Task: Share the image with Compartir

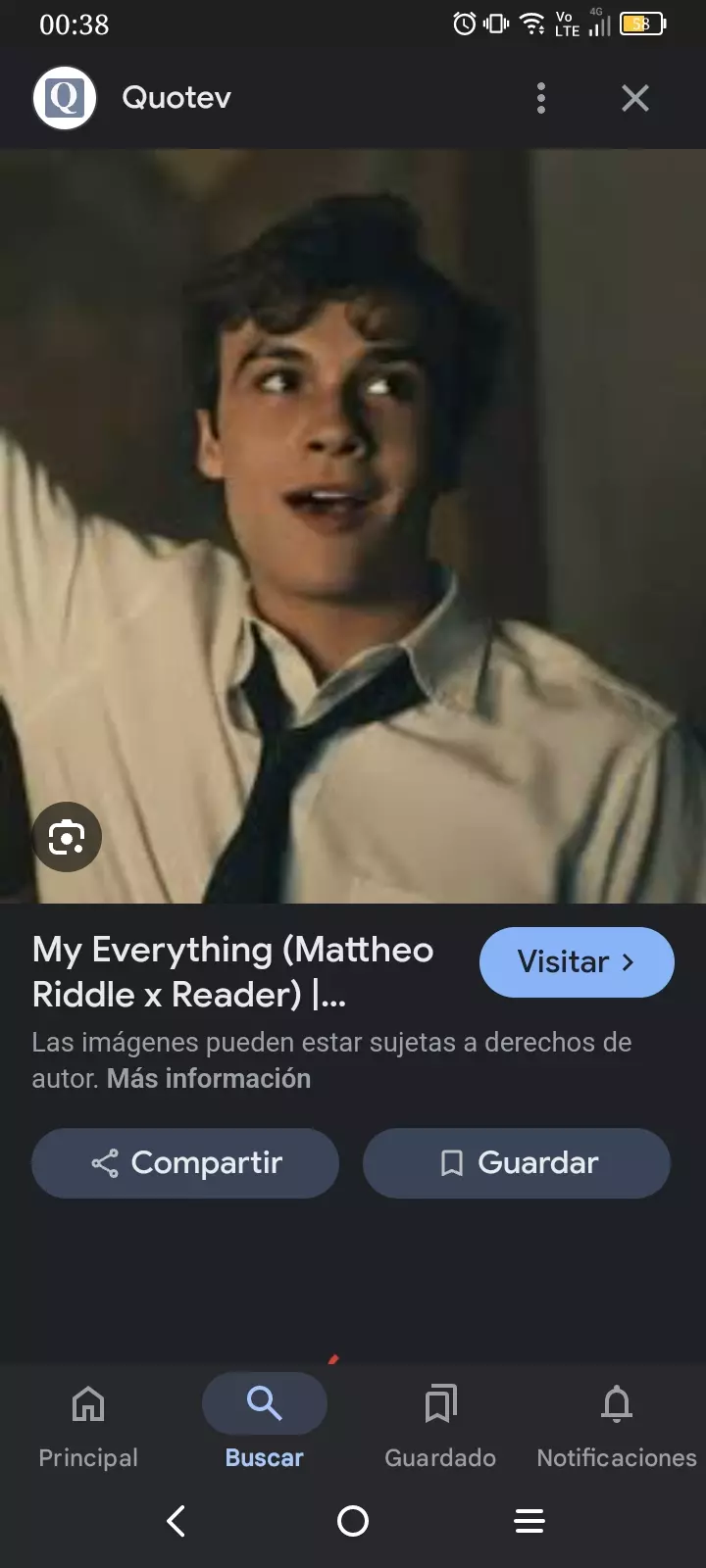Action: (185, 1163)
